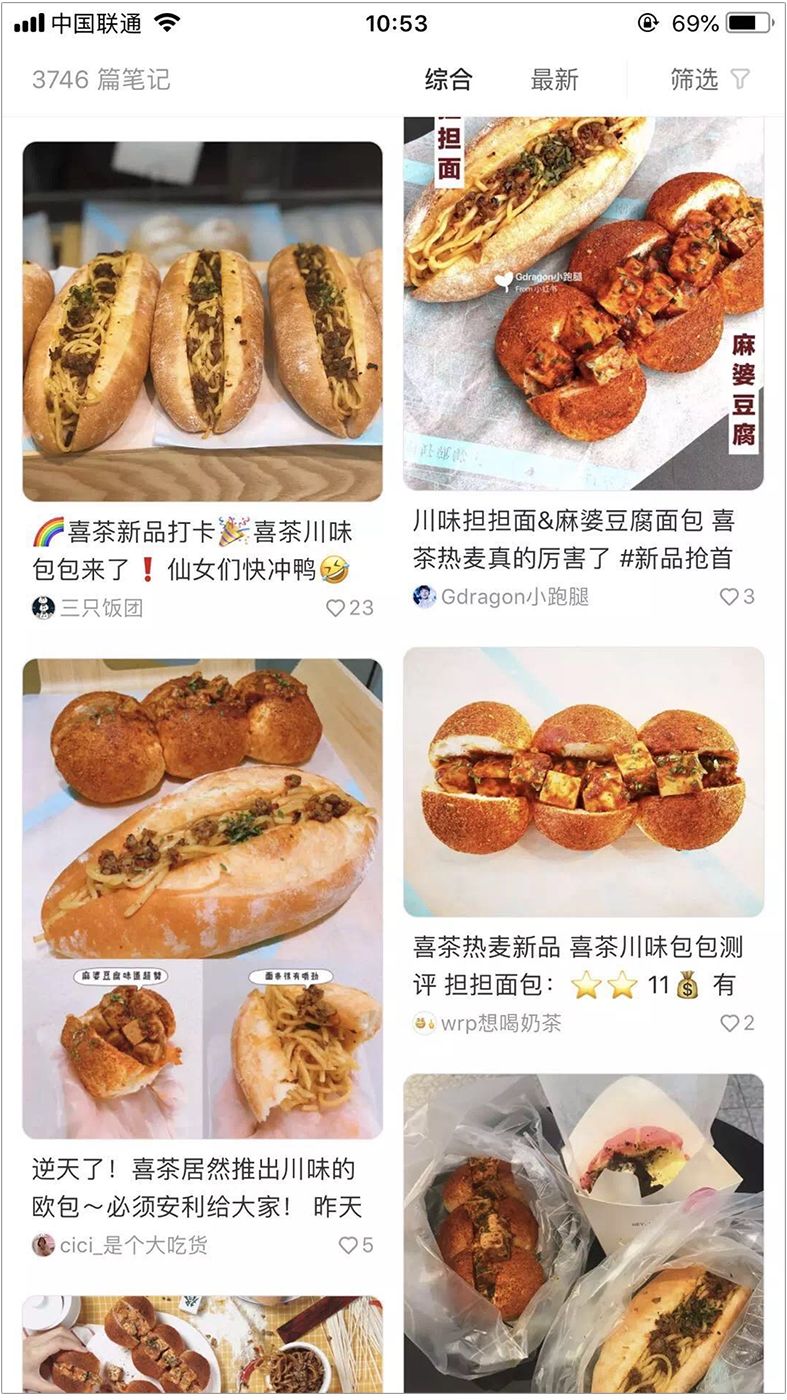This screenshot has width=787, height=1400.
Task: Open the 喜茶新品打卡 note by 三只饭团
Action: [x=202, y=322]
